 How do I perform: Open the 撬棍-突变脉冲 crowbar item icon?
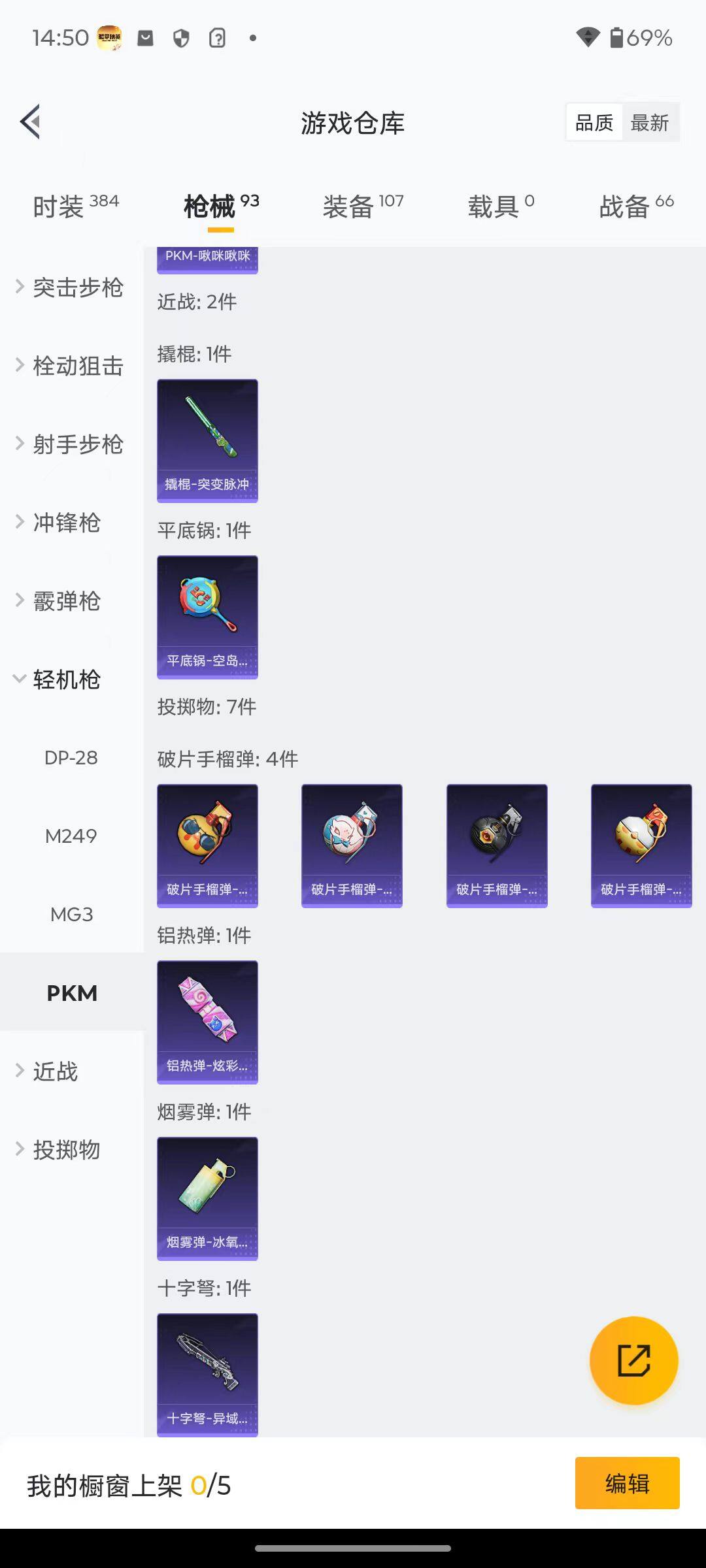point(207,440)
